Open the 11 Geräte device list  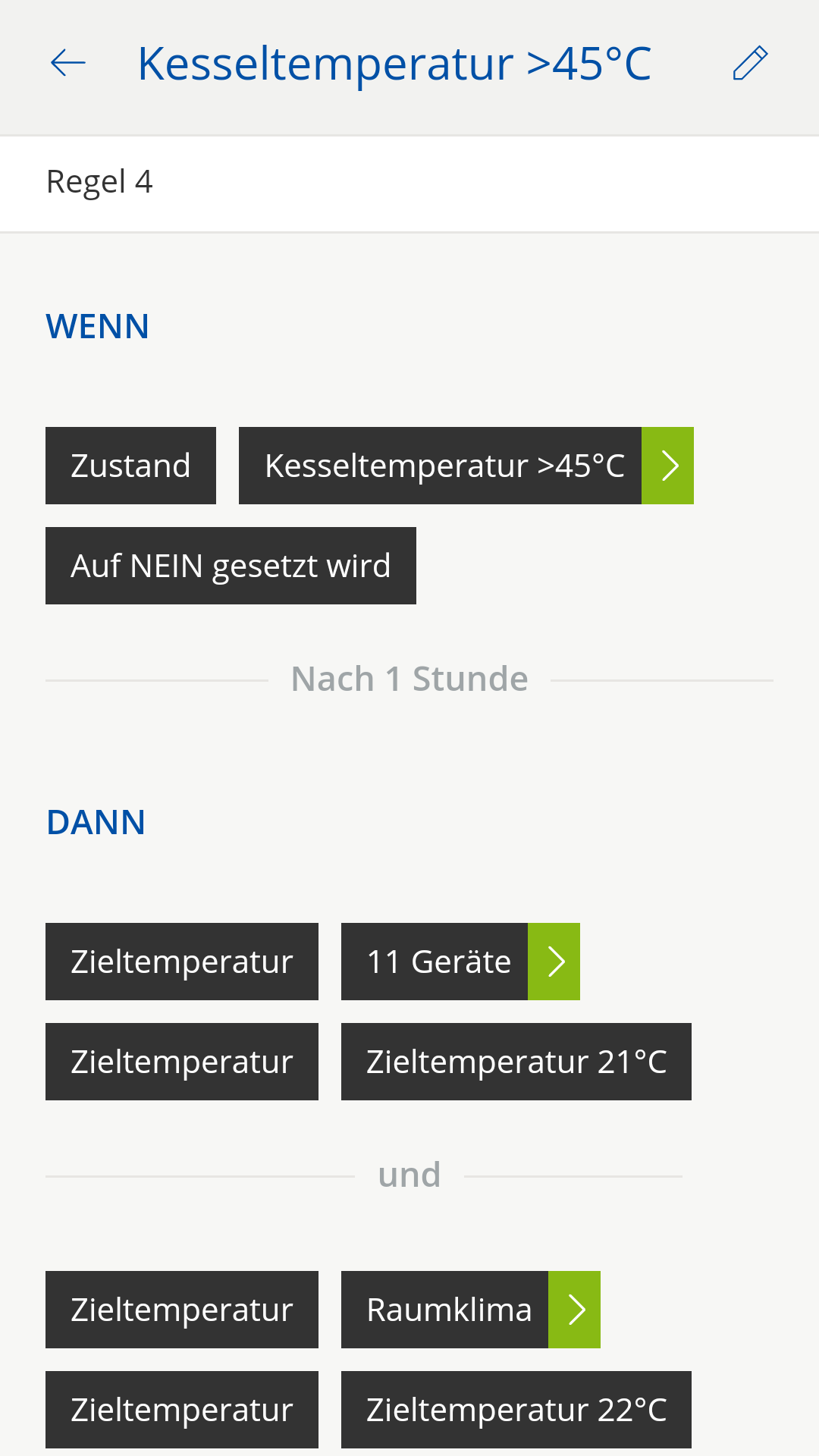pyautogui.click(x=554, y=962)
